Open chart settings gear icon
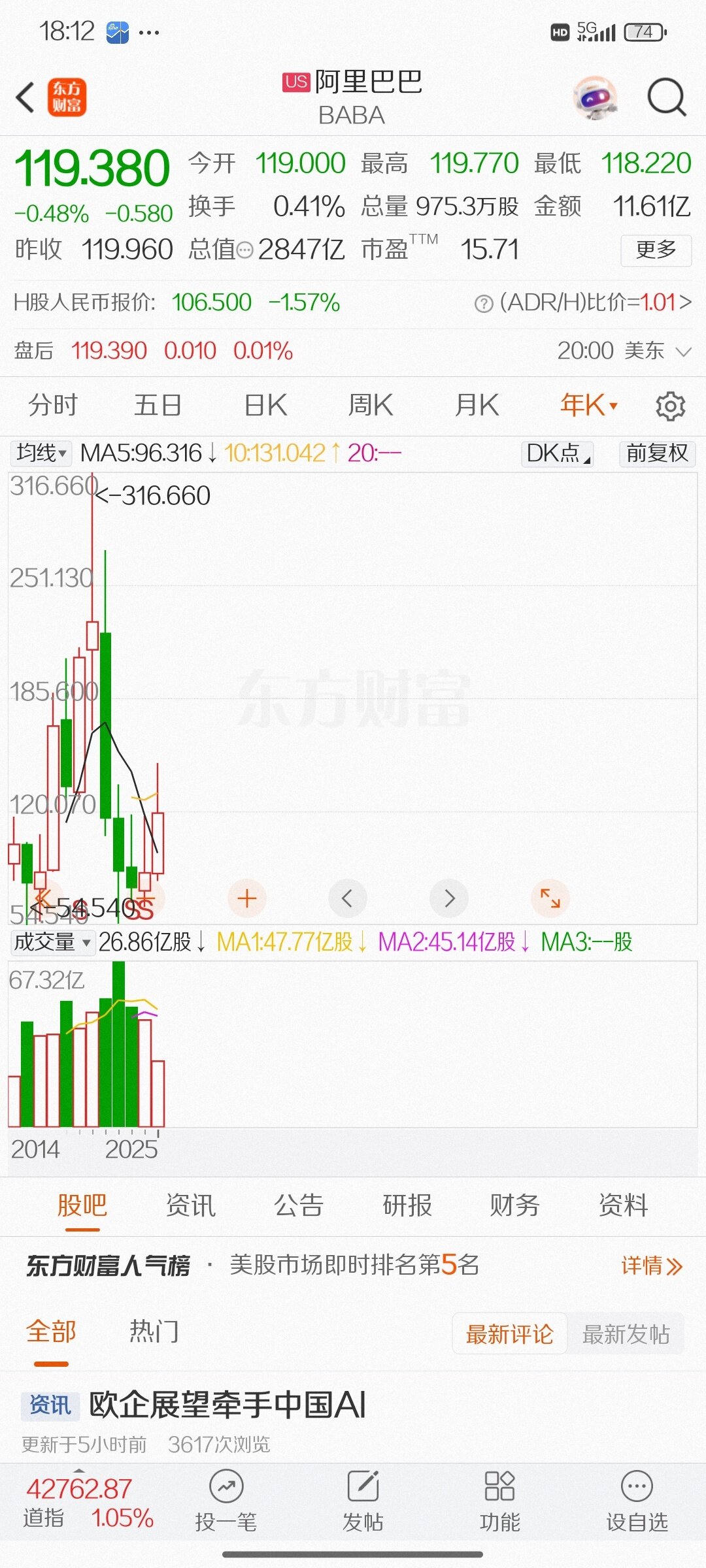 (670, 406)
